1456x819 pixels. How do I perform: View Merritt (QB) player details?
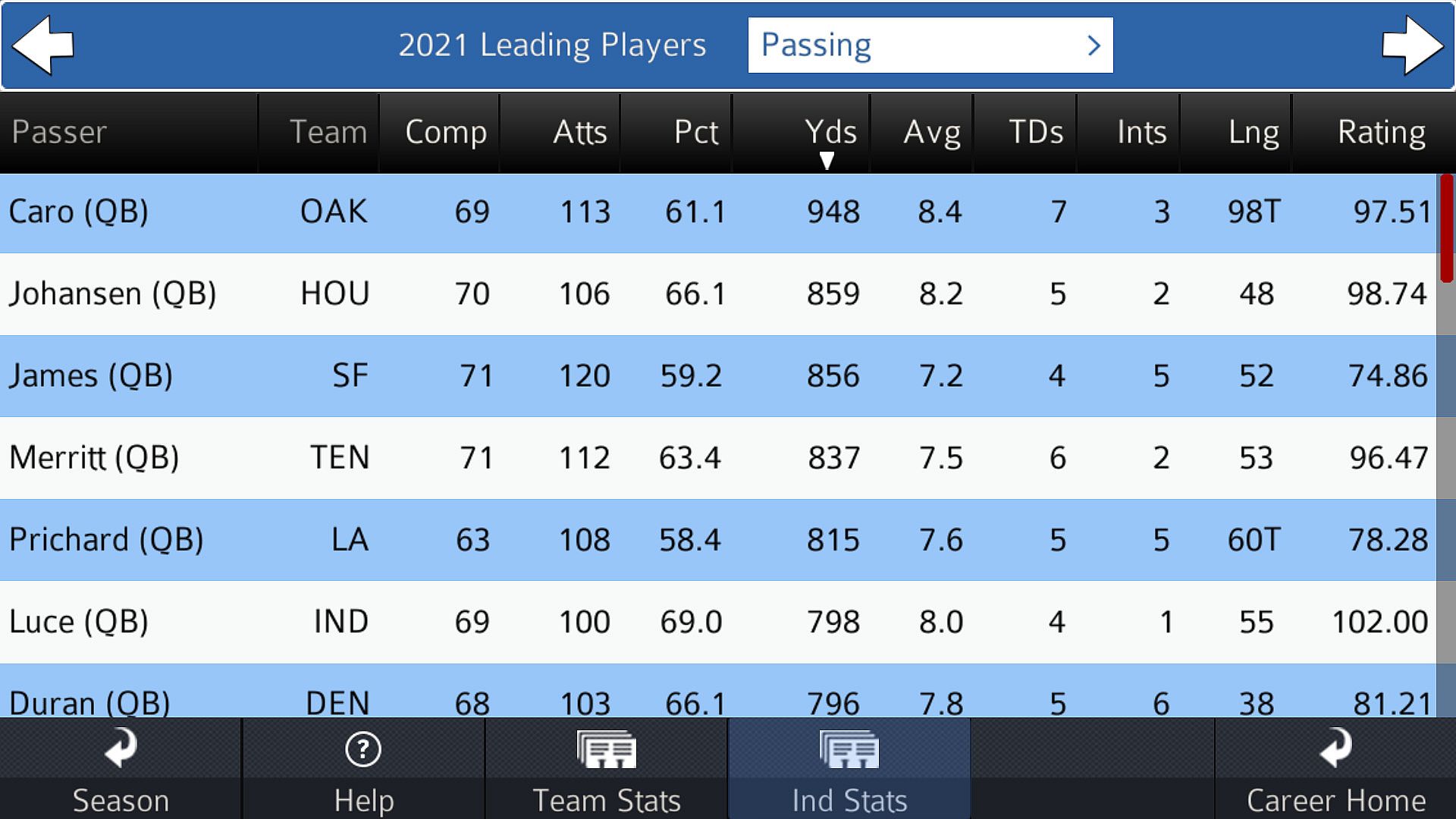(94, 458)
